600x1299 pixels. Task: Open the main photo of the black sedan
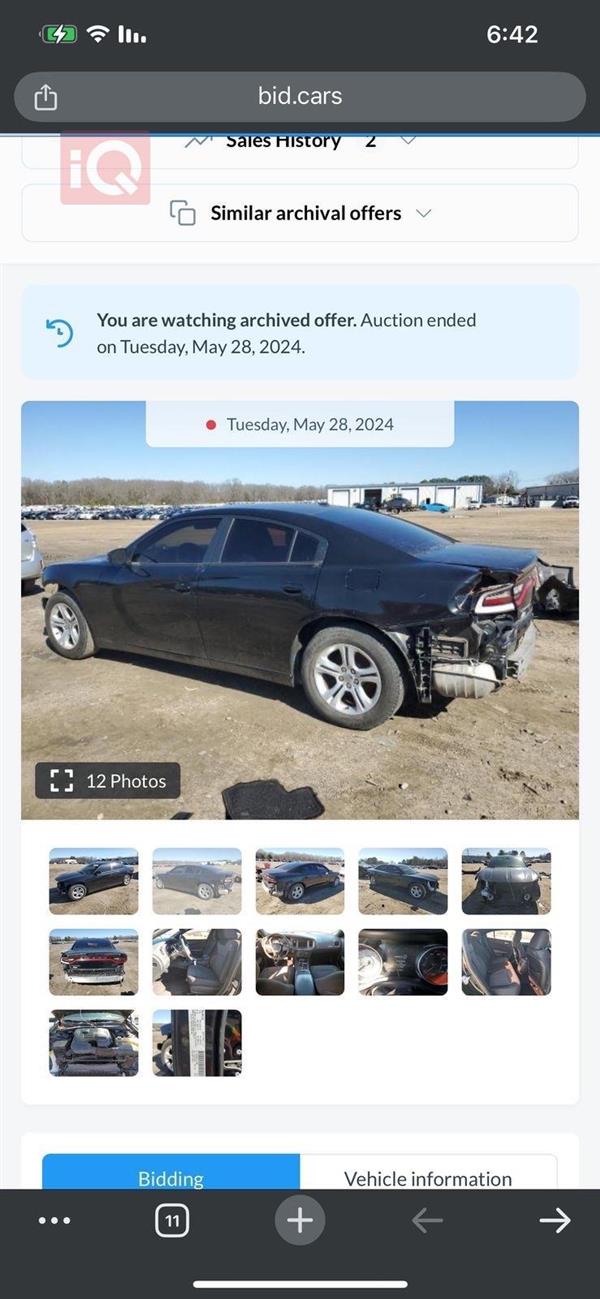pos(300,610)
